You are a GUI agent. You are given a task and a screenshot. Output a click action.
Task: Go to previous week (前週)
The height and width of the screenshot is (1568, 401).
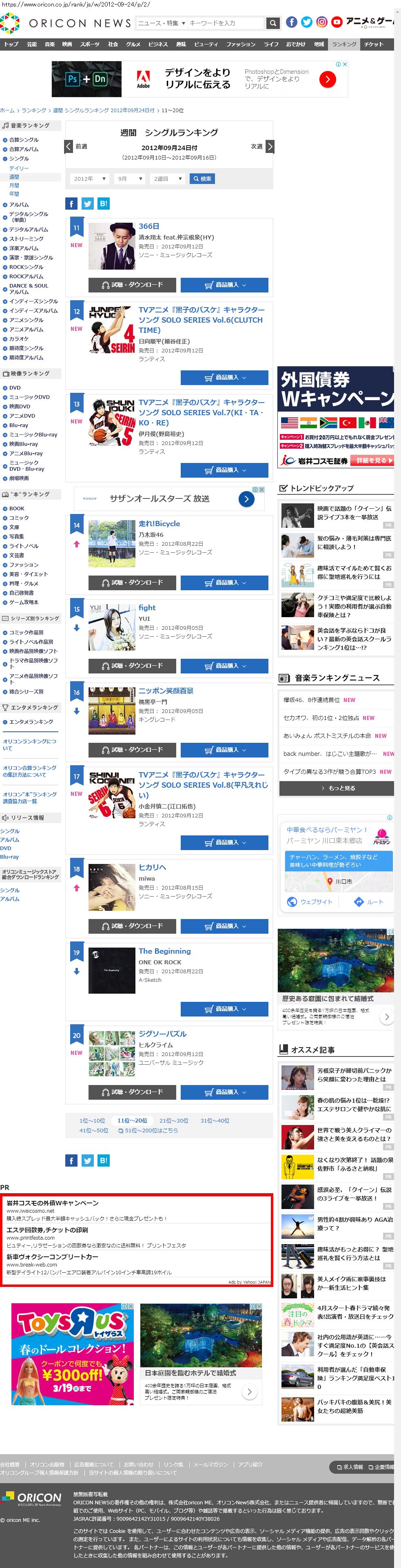pyautogui.click(x=76, y=147)
